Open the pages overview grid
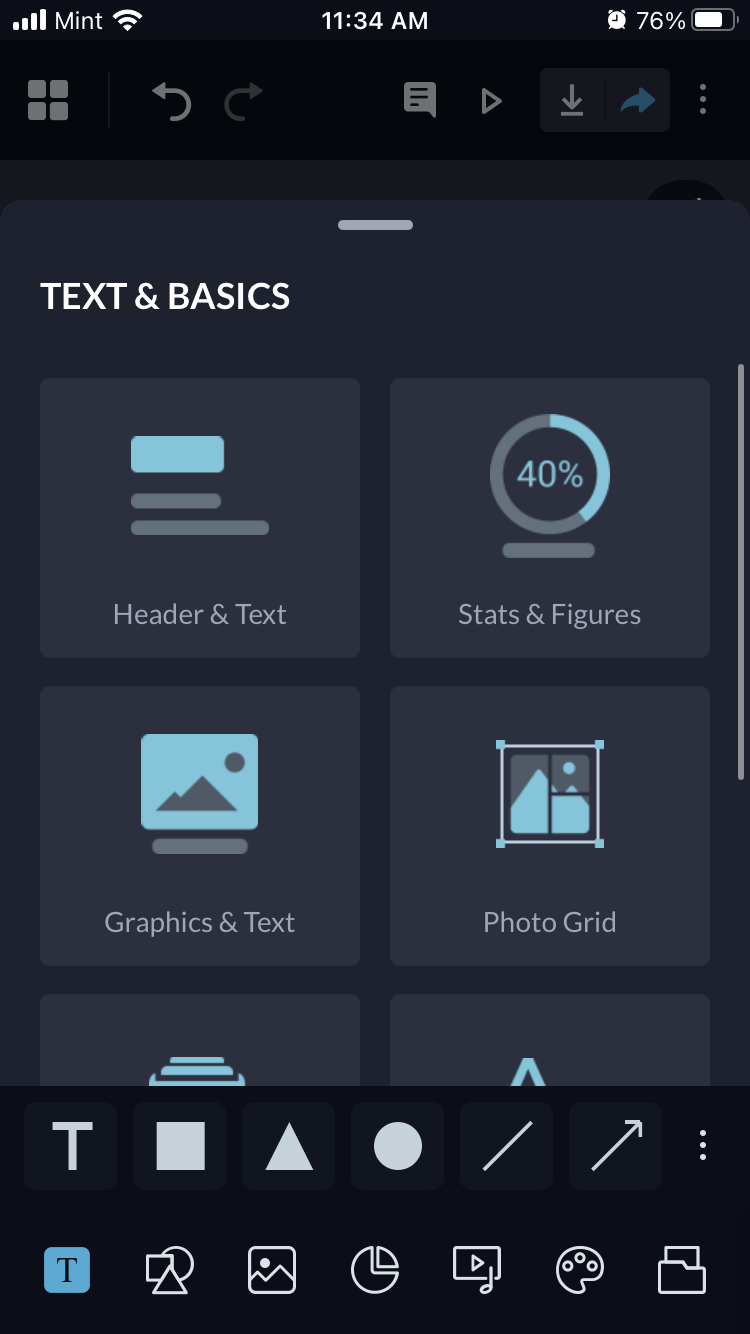The image size is (750, 1334). pyautogui.click(x=47, y=100)
